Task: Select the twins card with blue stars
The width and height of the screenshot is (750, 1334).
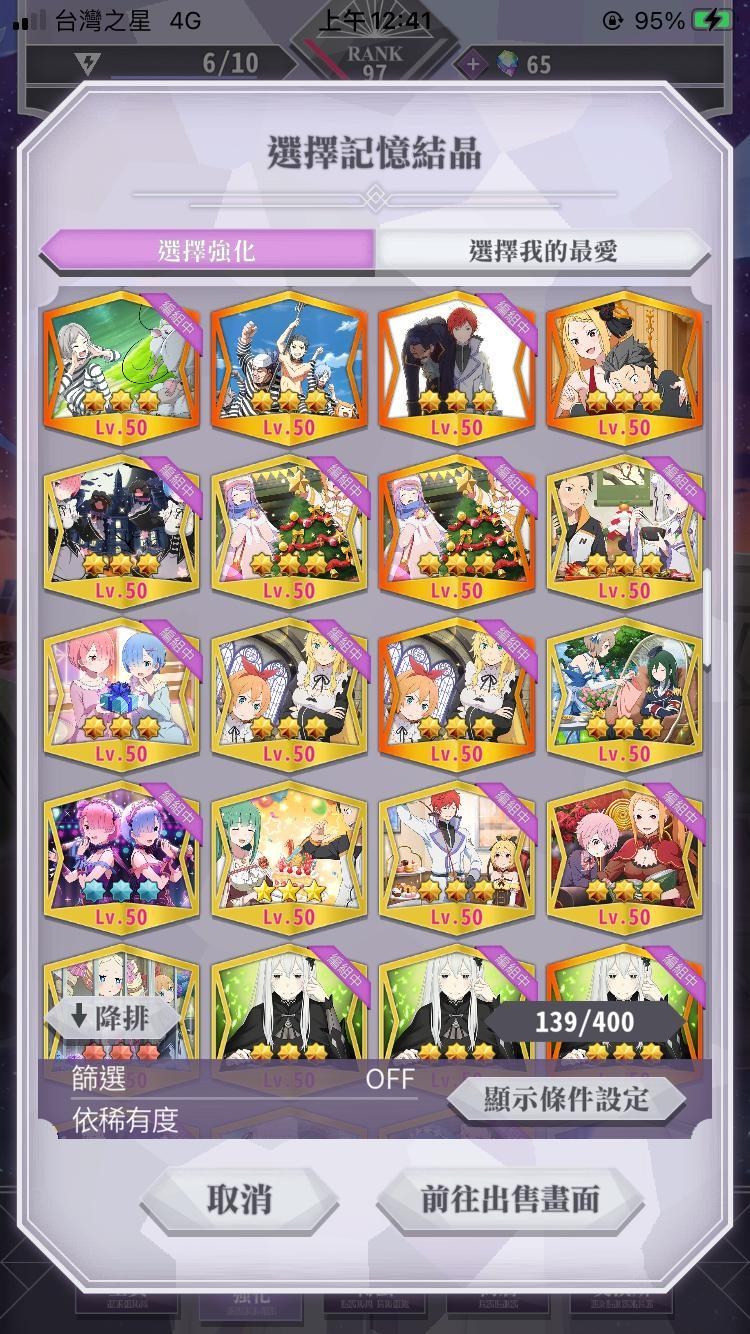Action: 122,857
